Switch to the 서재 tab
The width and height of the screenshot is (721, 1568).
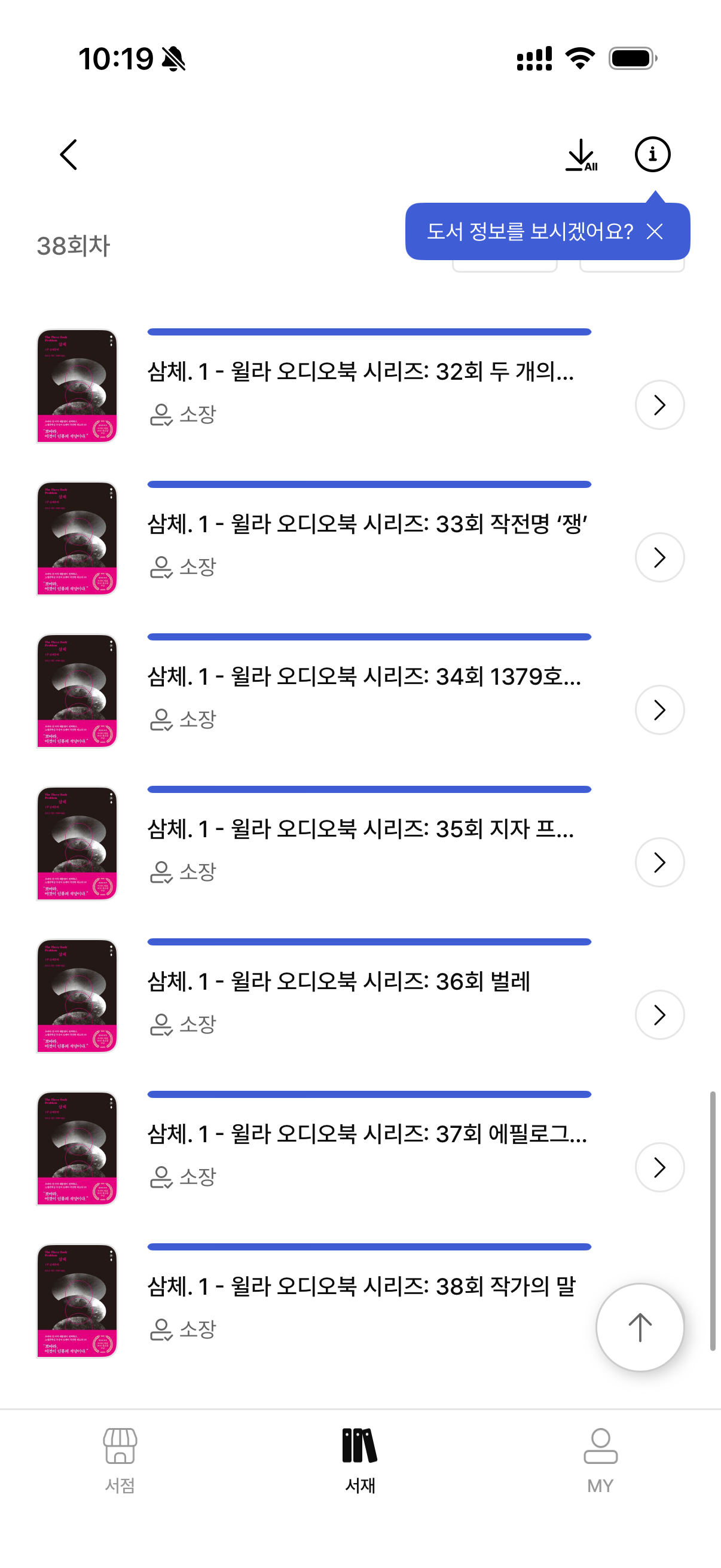(359, 1460)
